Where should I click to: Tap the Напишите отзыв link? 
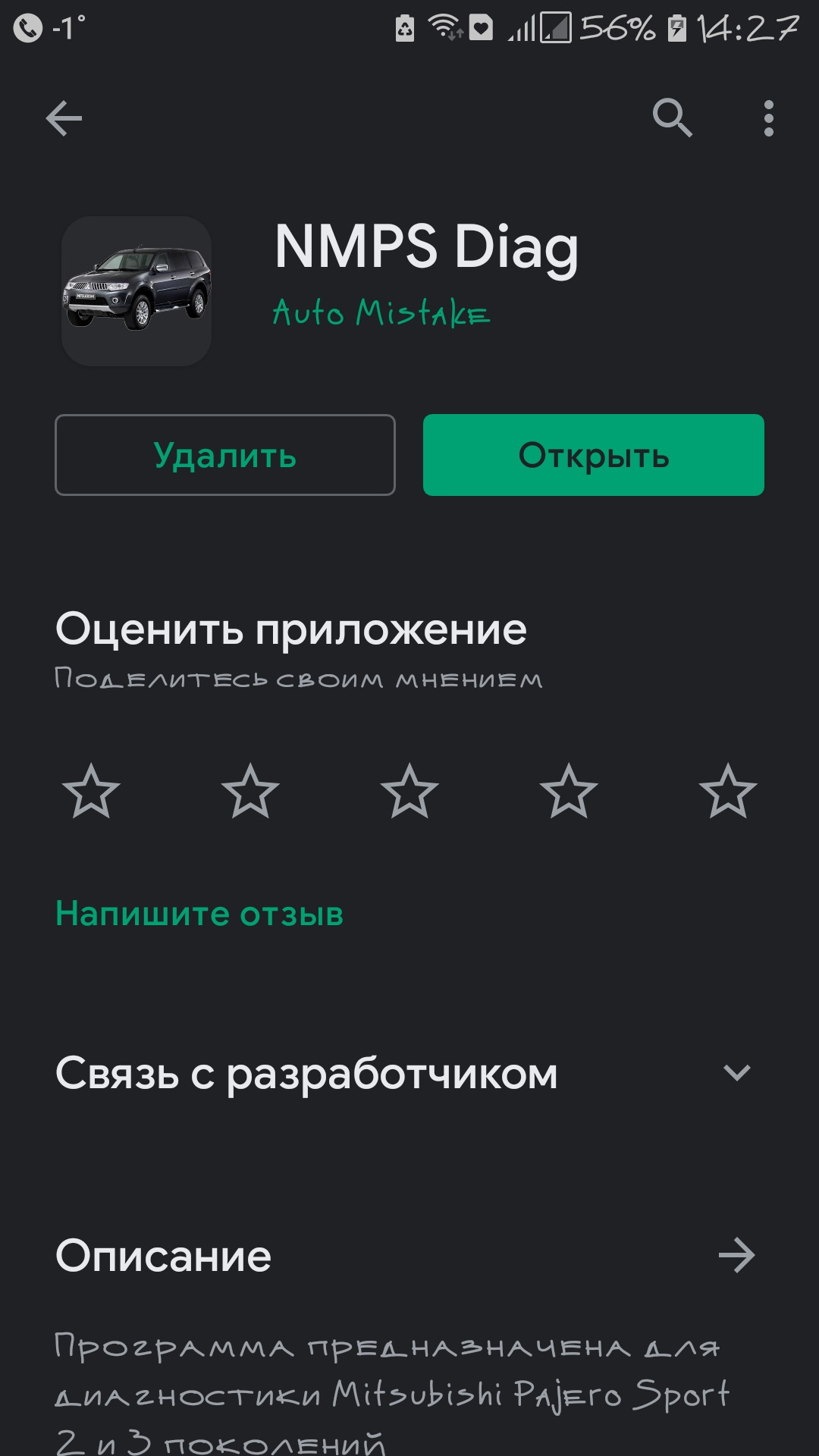199,914
